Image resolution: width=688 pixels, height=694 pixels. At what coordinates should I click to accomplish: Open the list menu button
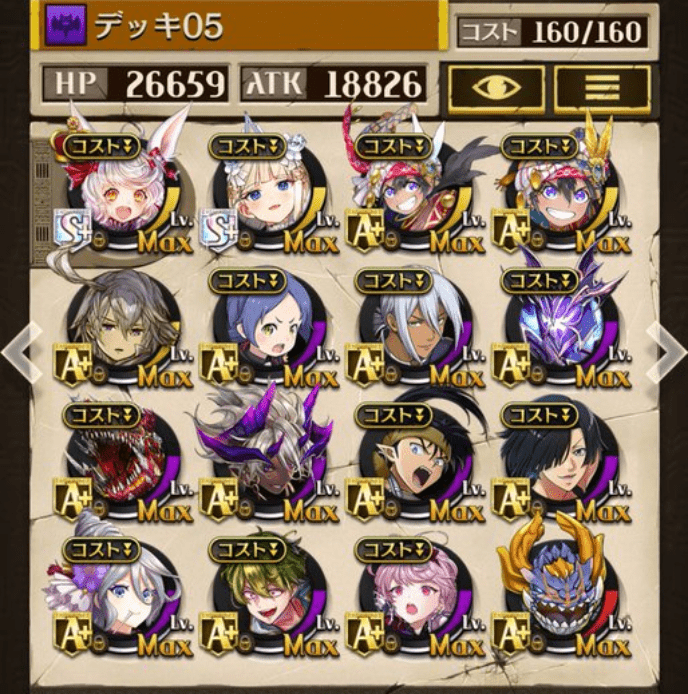click(x=601, y=87)
